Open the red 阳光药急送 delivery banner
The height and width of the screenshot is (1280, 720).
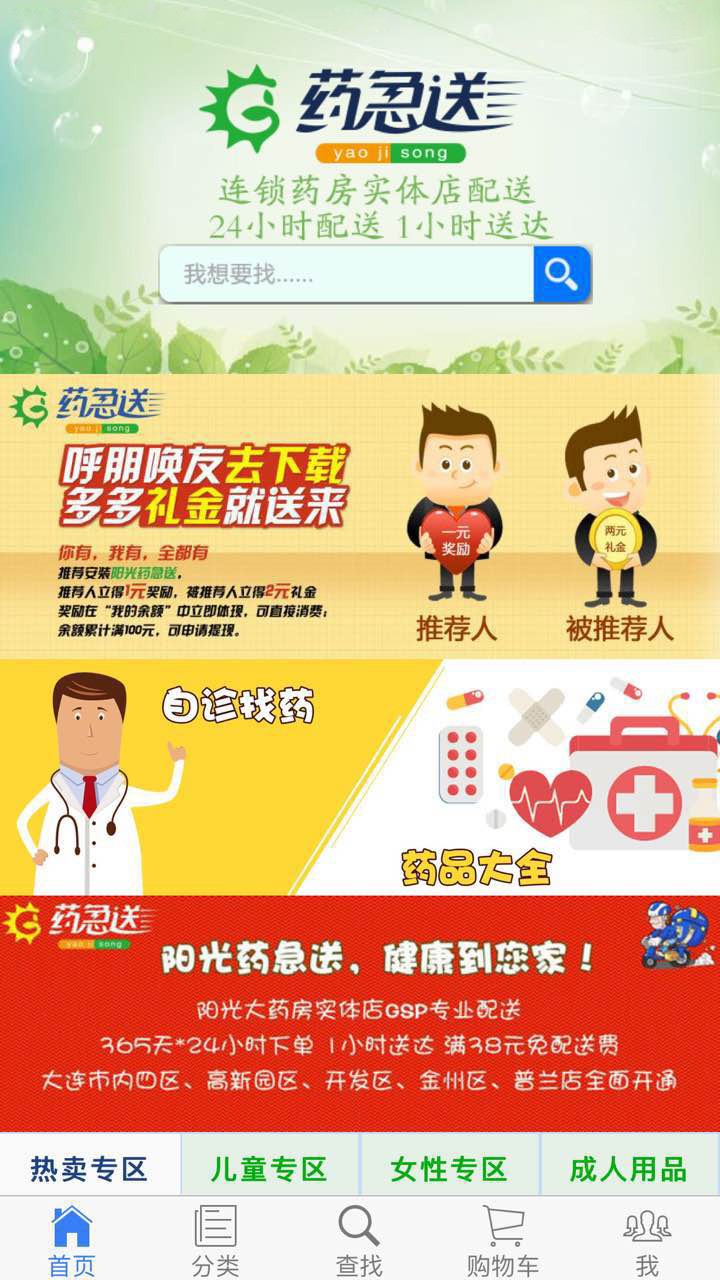[x=360, y=1014]
